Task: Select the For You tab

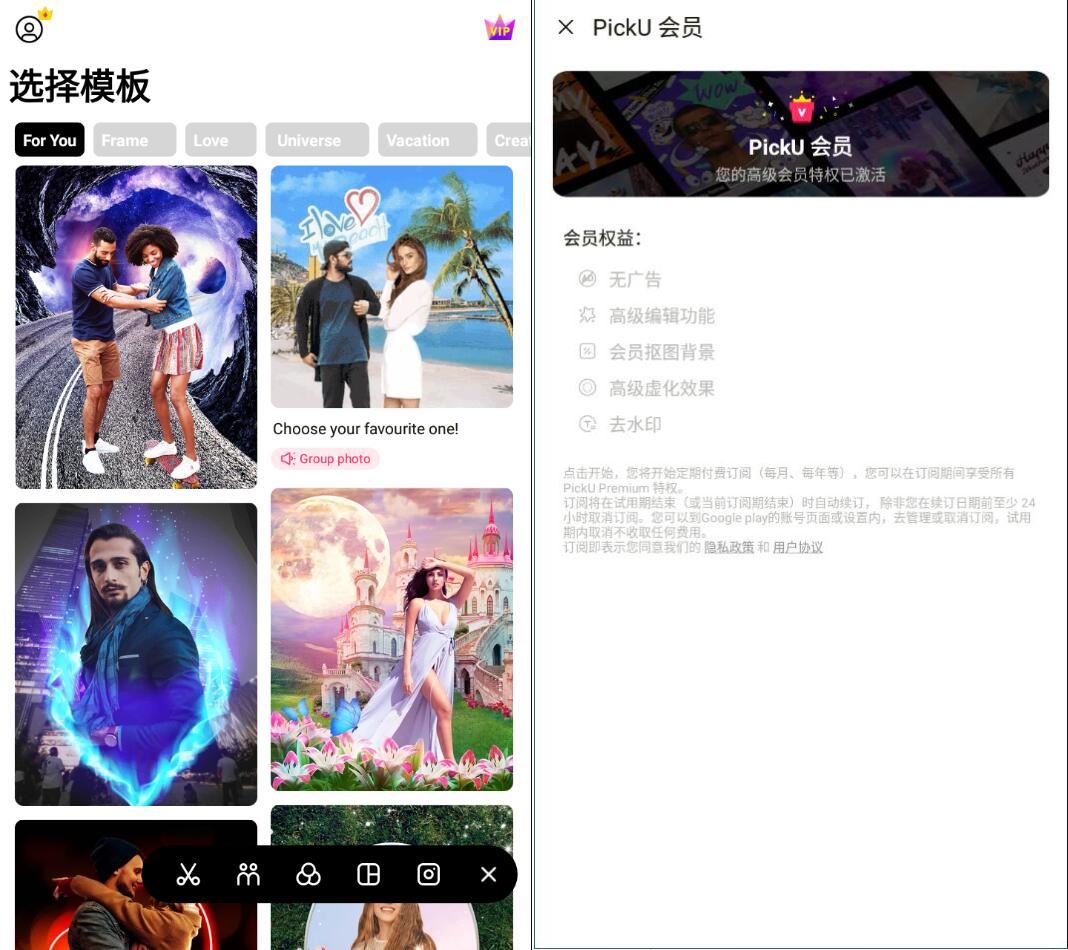Action: click(50, 140)
